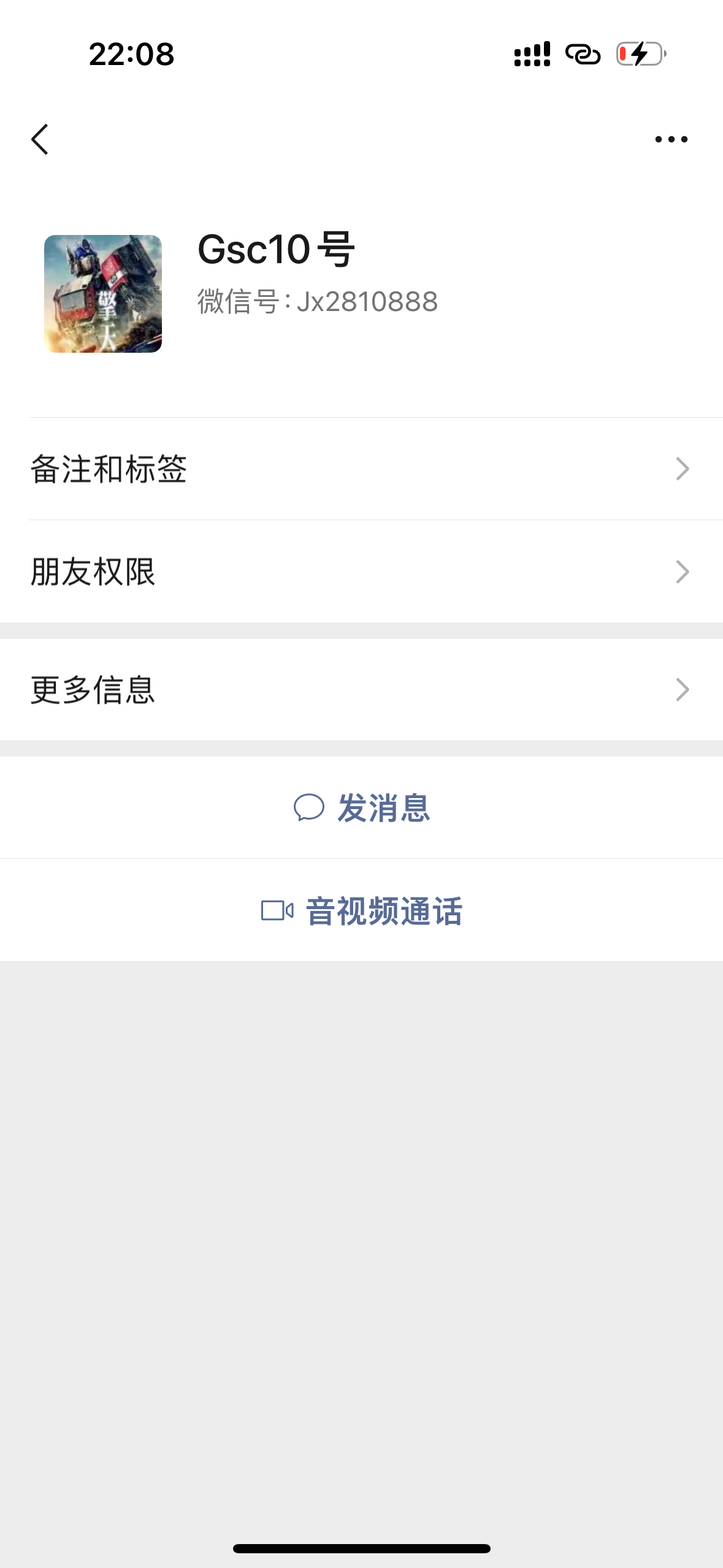Open 备注和标签 settings
The image size is (723, 1568).
point(362,469)
